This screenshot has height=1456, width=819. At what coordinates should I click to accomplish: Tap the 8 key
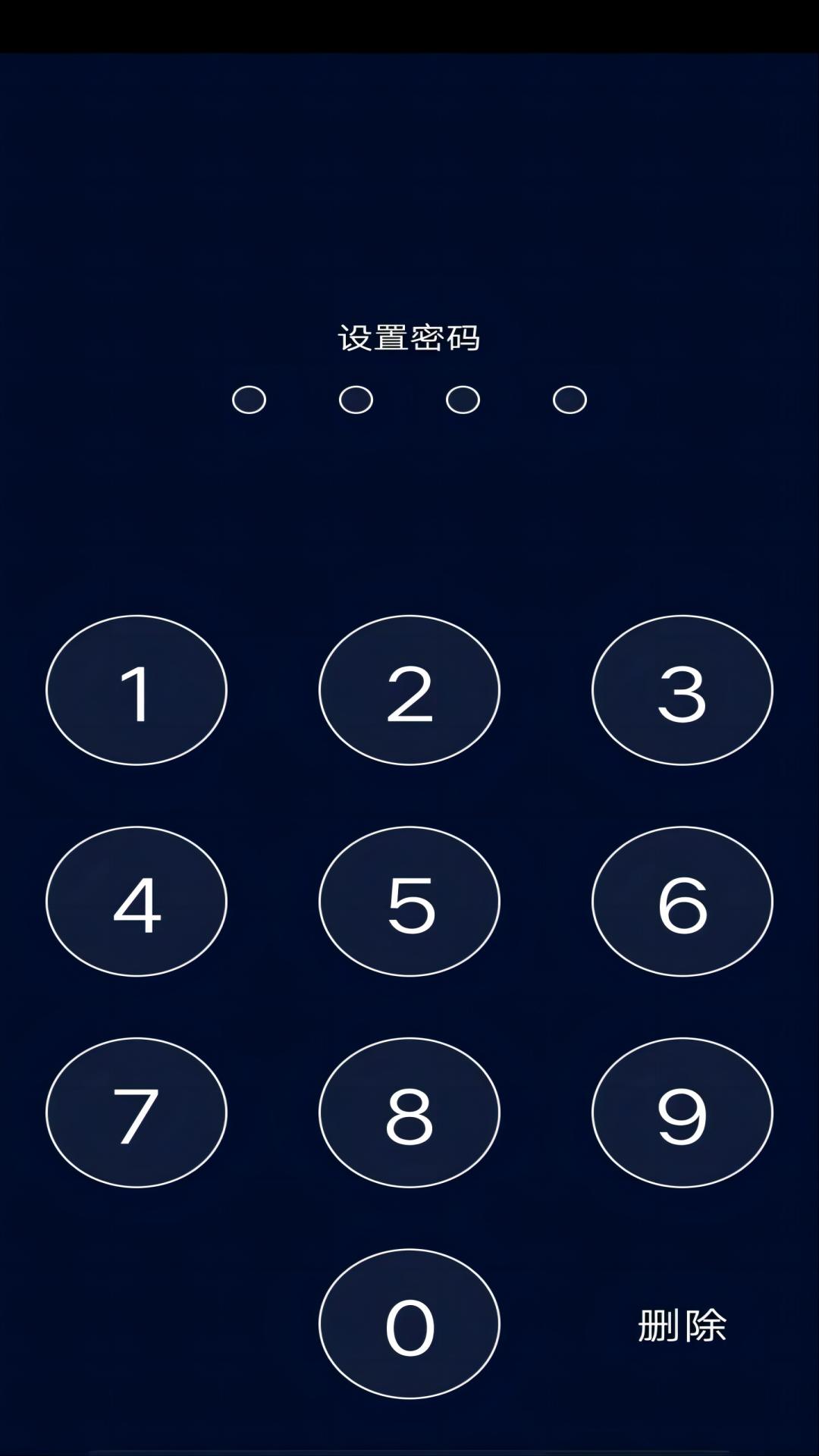(x=409, y=1112)
